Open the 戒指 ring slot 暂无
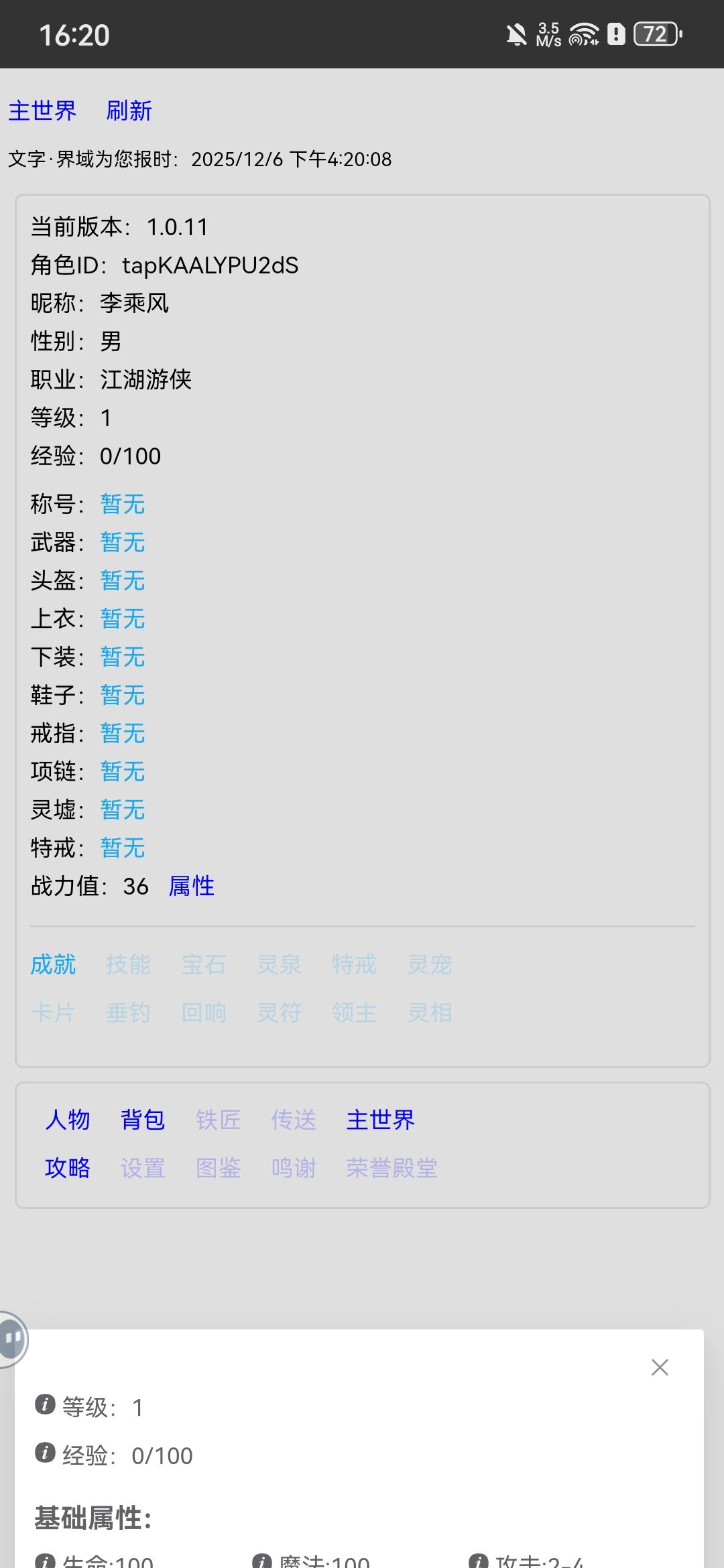This screenshot has height=1568, width=724. click(123, 733)
